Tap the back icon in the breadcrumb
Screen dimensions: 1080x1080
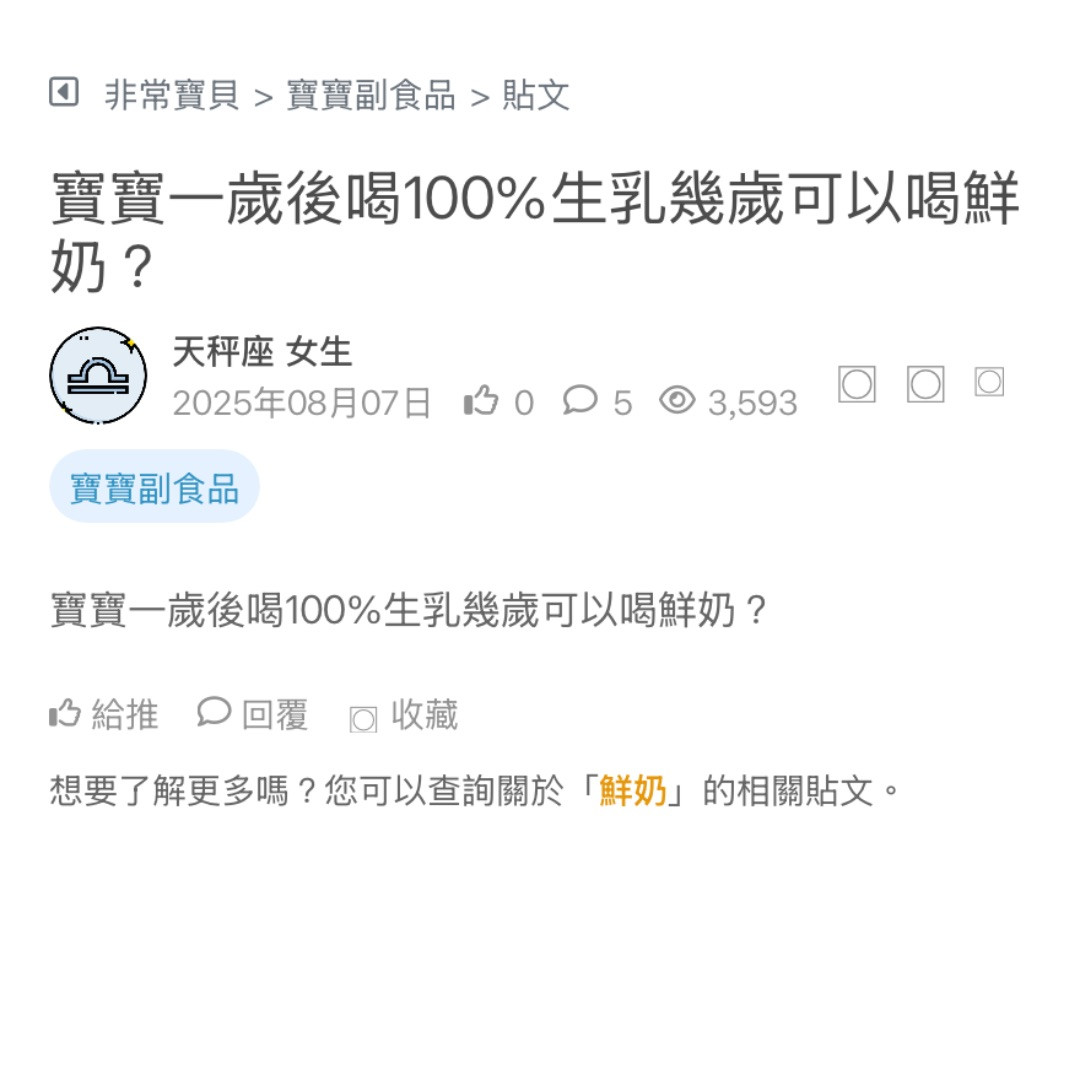[64, 93]
